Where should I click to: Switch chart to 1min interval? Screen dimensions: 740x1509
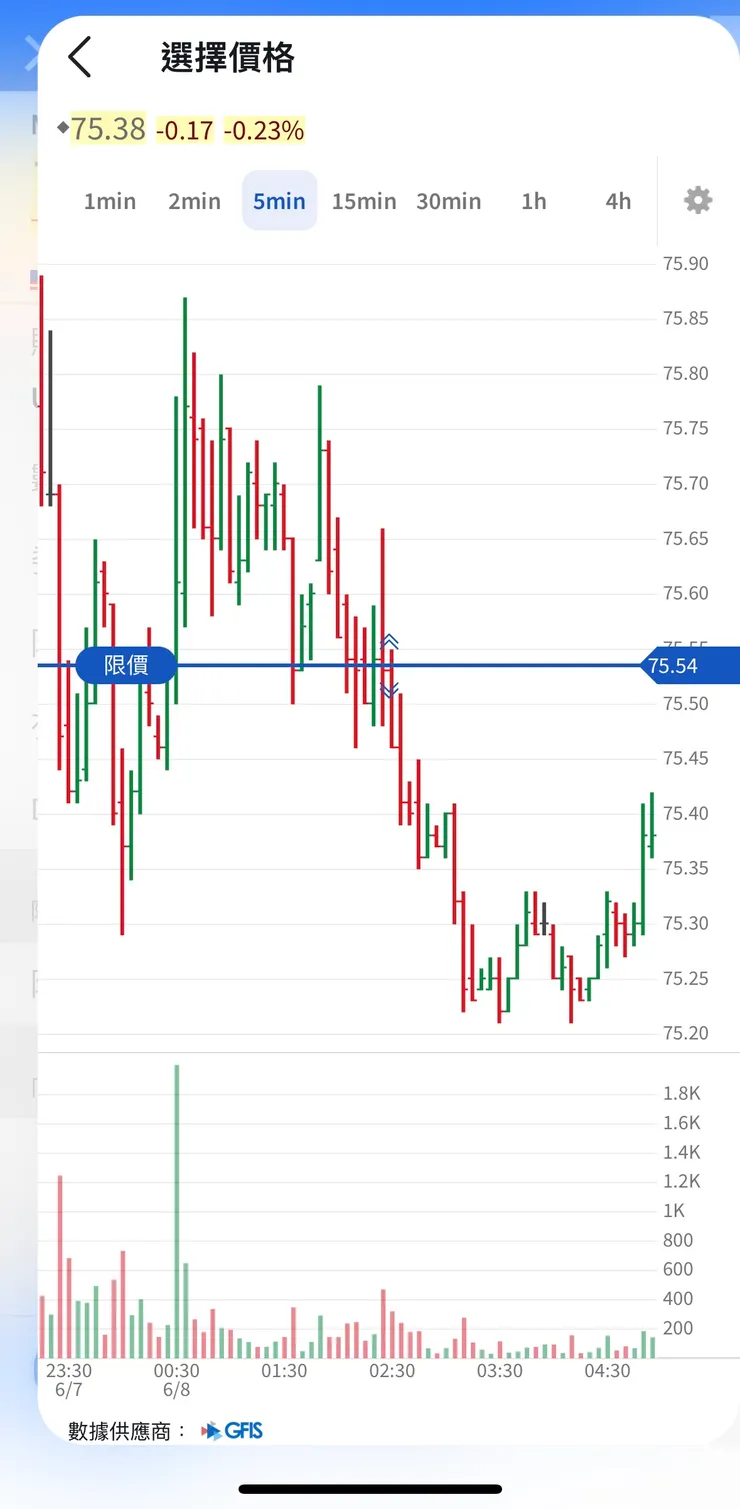click(x=110, y=201)
